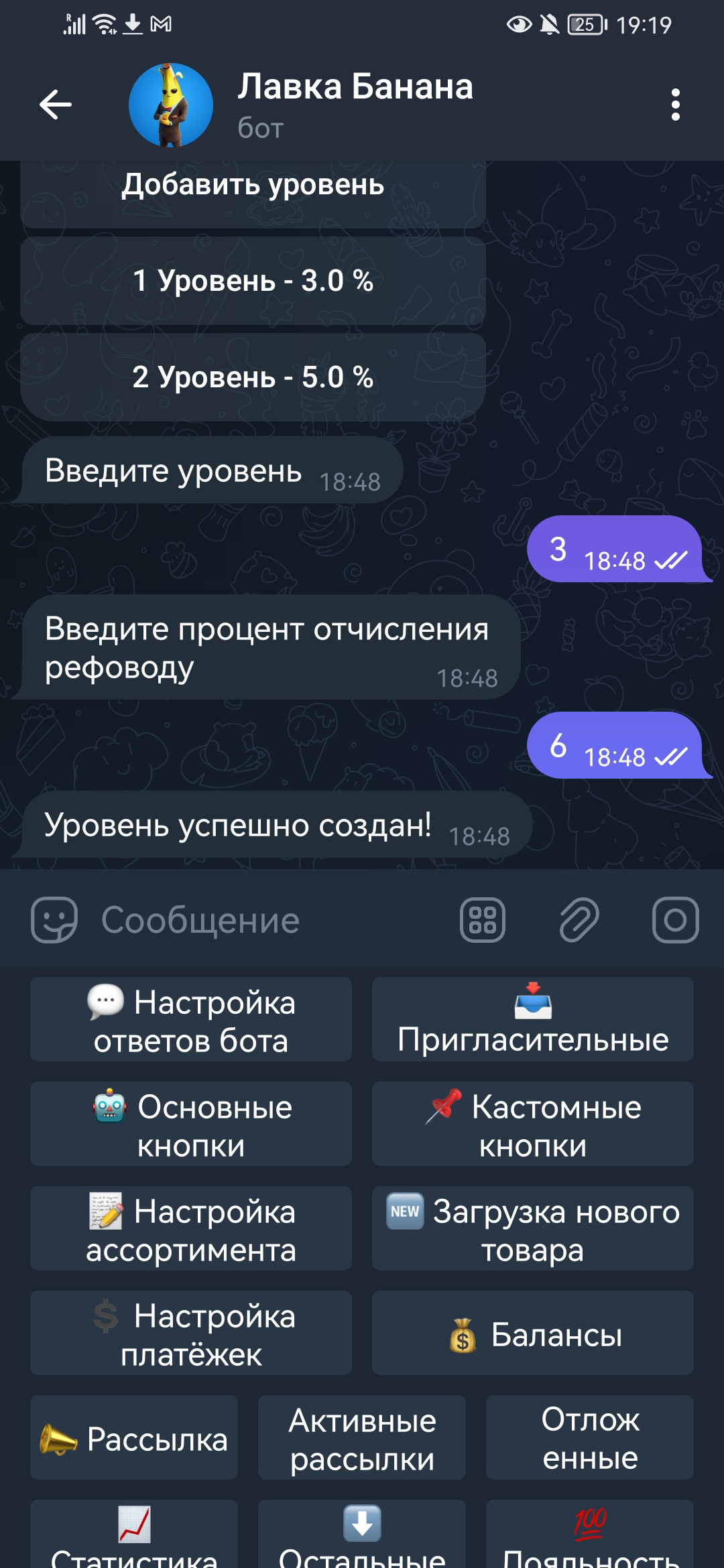This screenshot has height=1568, width=724.
Task: Tap Основные кнопки
Action: pos(191,1124)
